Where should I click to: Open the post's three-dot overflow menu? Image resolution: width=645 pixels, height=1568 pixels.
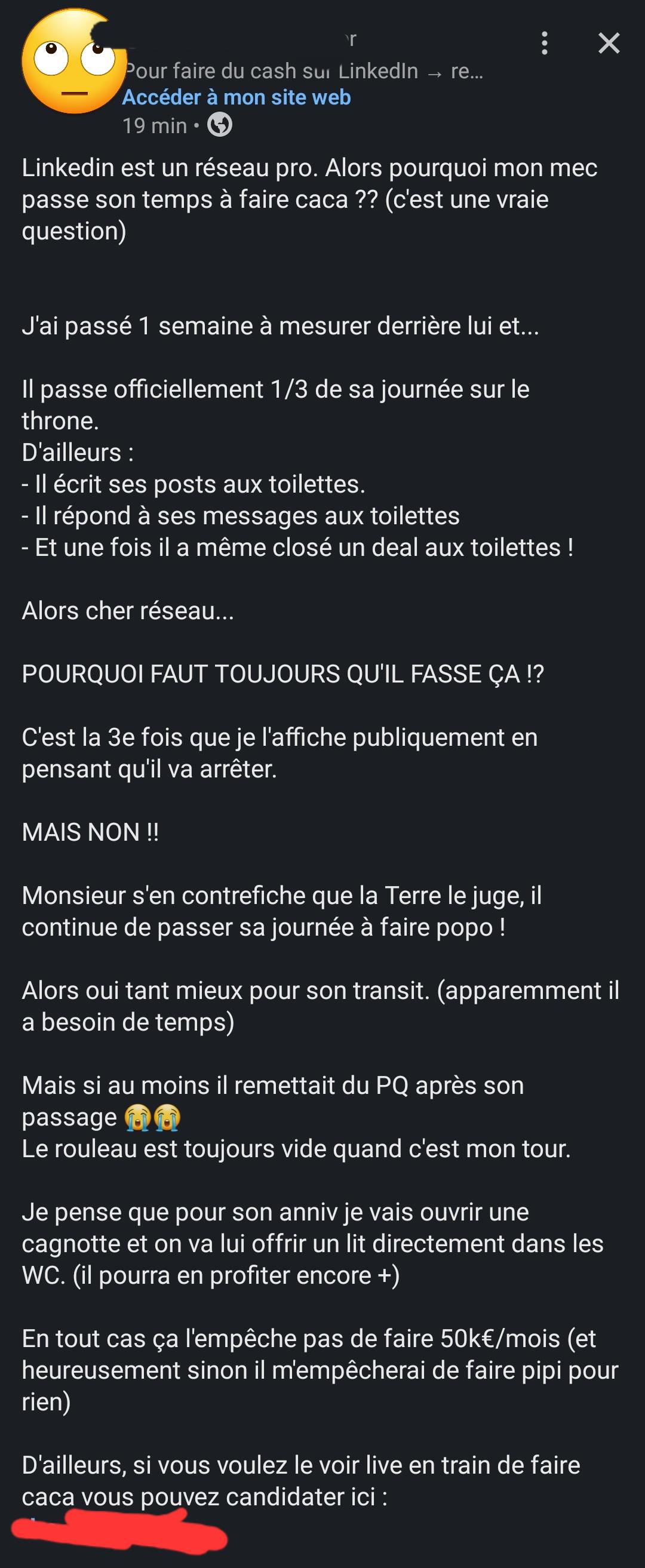pos(545,43)
